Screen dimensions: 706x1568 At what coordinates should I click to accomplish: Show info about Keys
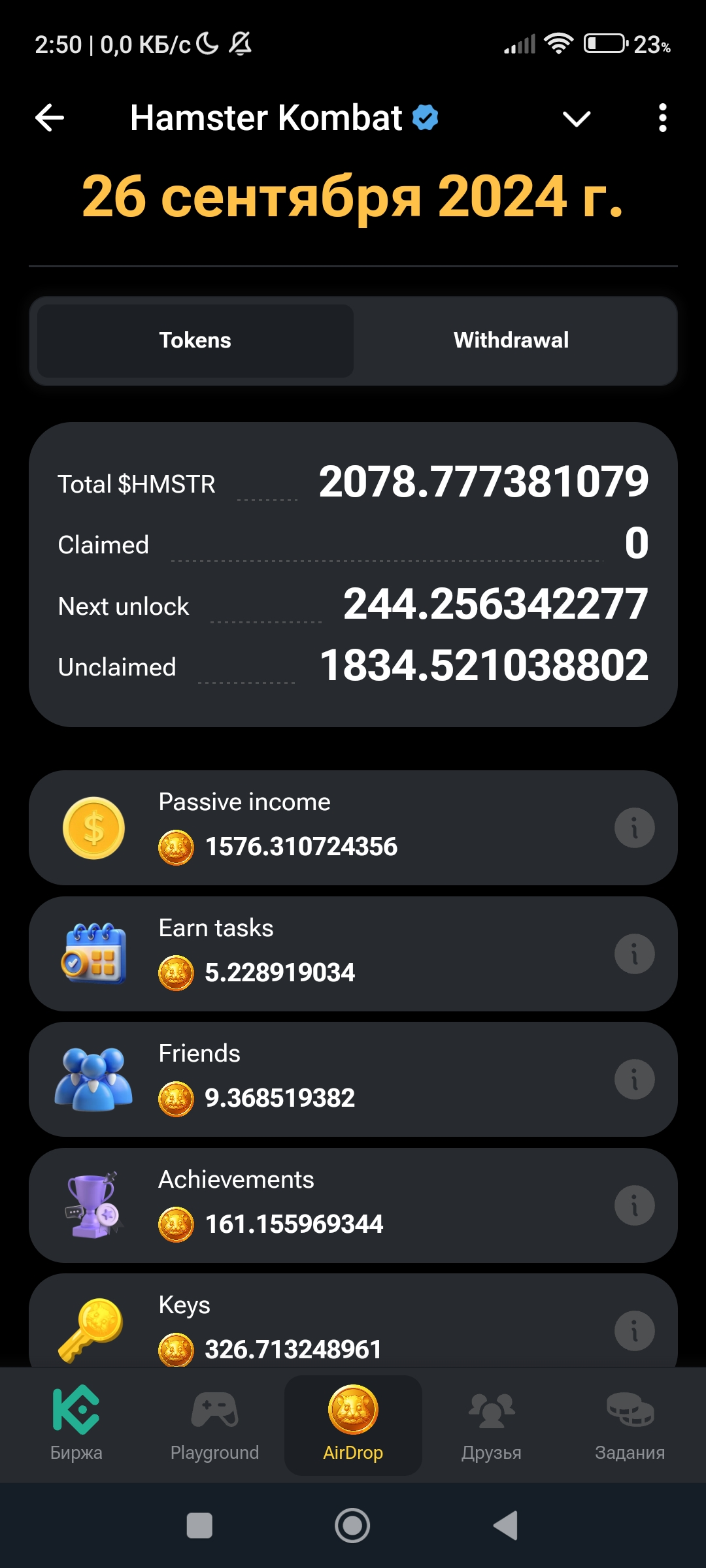tap(634, 1331)
